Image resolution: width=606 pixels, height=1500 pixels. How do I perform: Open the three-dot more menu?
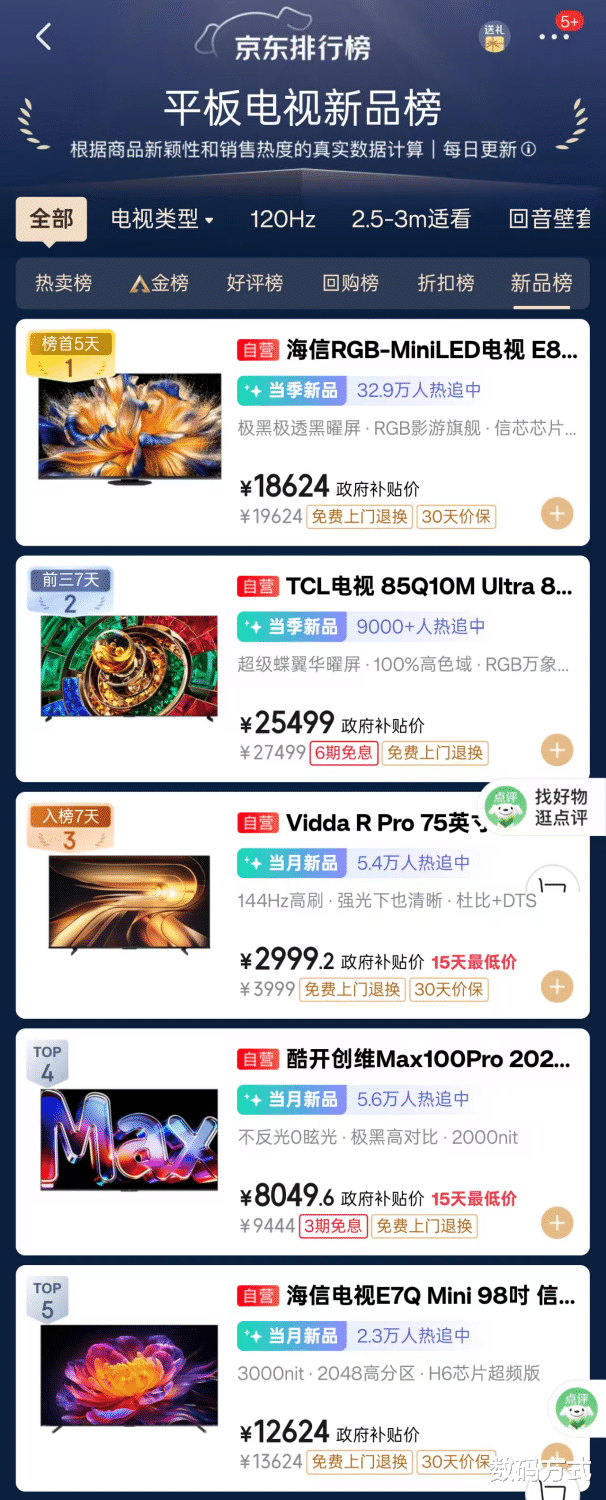click(553, 38)
